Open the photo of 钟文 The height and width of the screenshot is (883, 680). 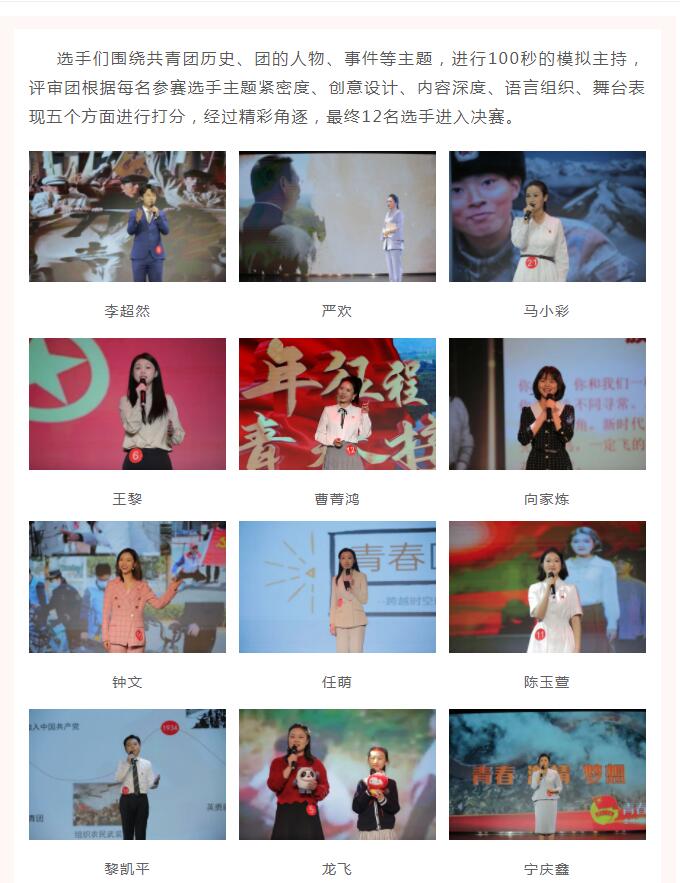pos(127,587)
